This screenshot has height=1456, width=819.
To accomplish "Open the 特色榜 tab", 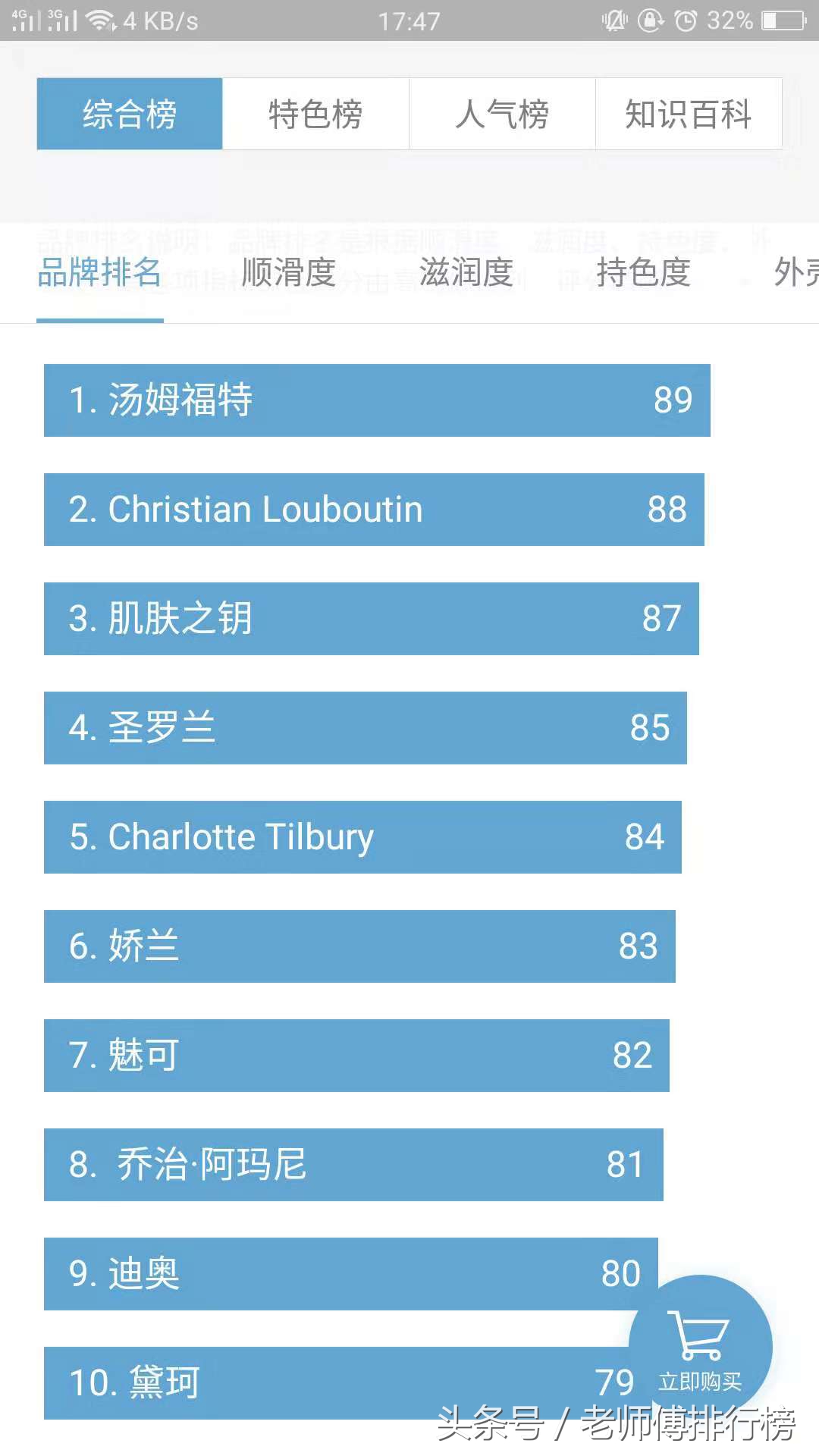I will click(x=315, y=114).
